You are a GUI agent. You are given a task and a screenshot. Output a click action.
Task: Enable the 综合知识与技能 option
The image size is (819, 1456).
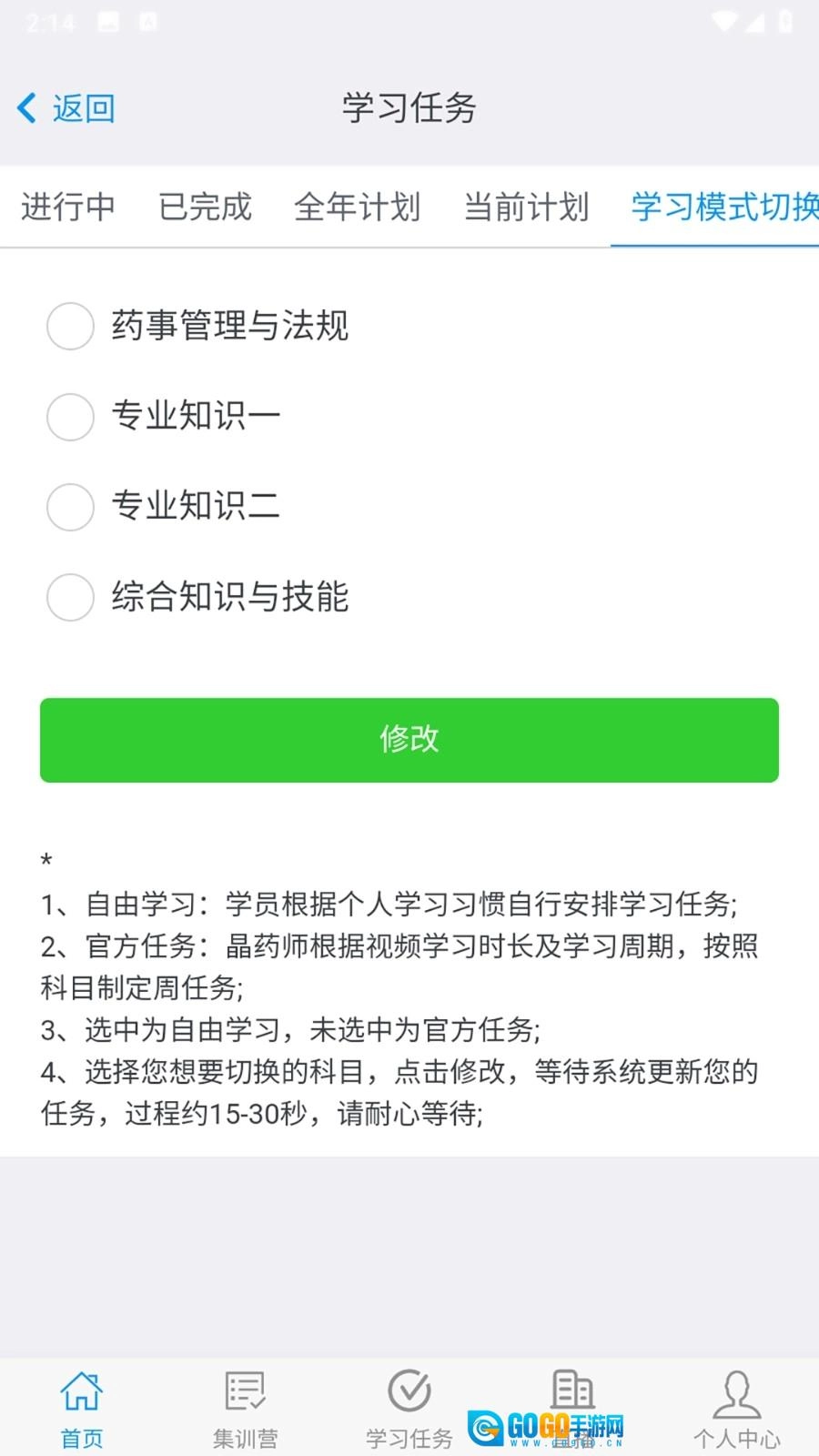click(x=70, y=598)
